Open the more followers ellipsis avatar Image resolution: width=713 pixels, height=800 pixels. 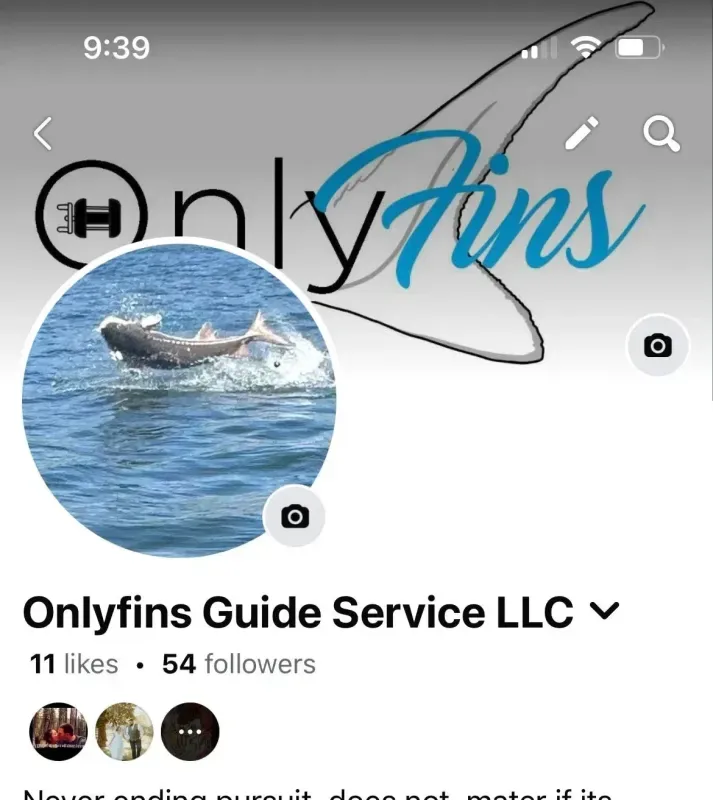(190, 732)
